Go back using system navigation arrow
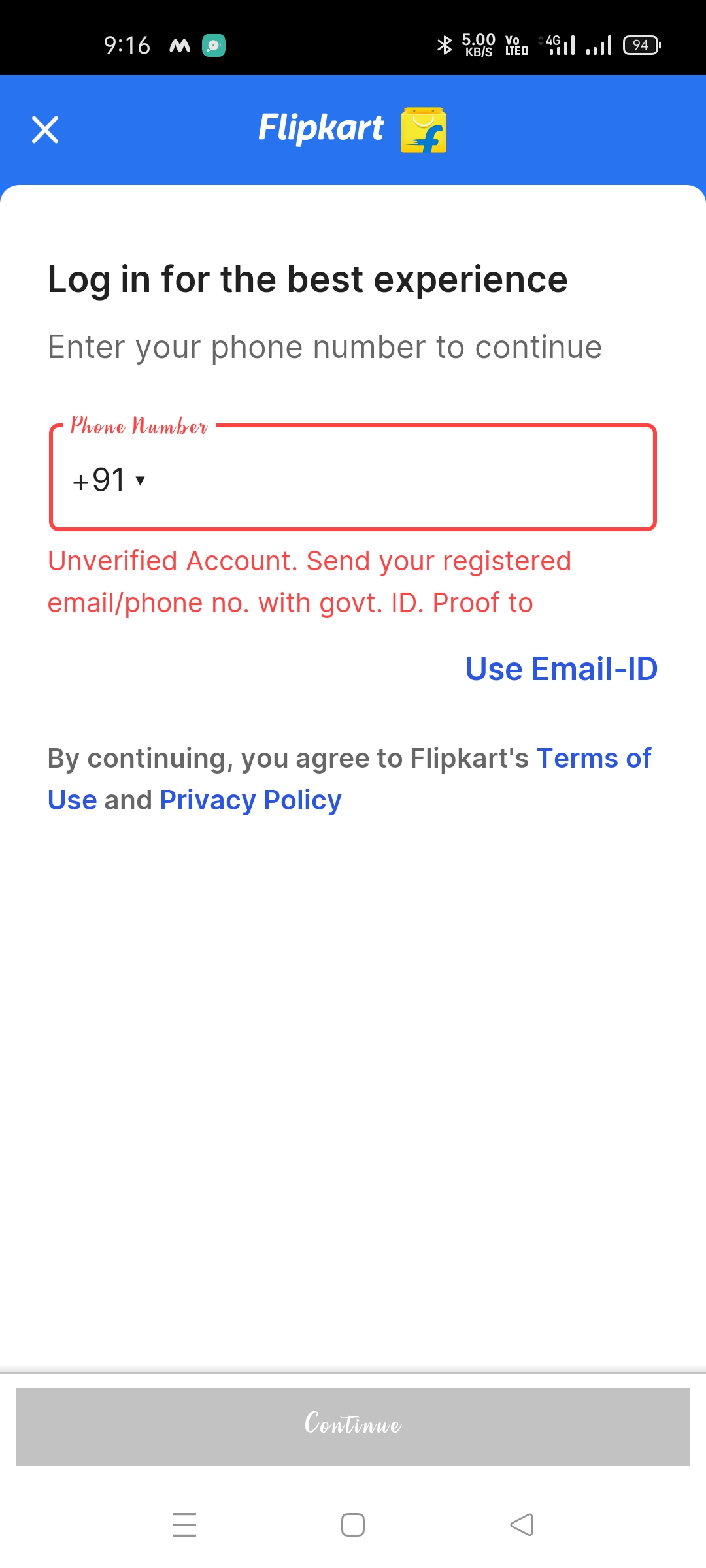 point(522,1525)
